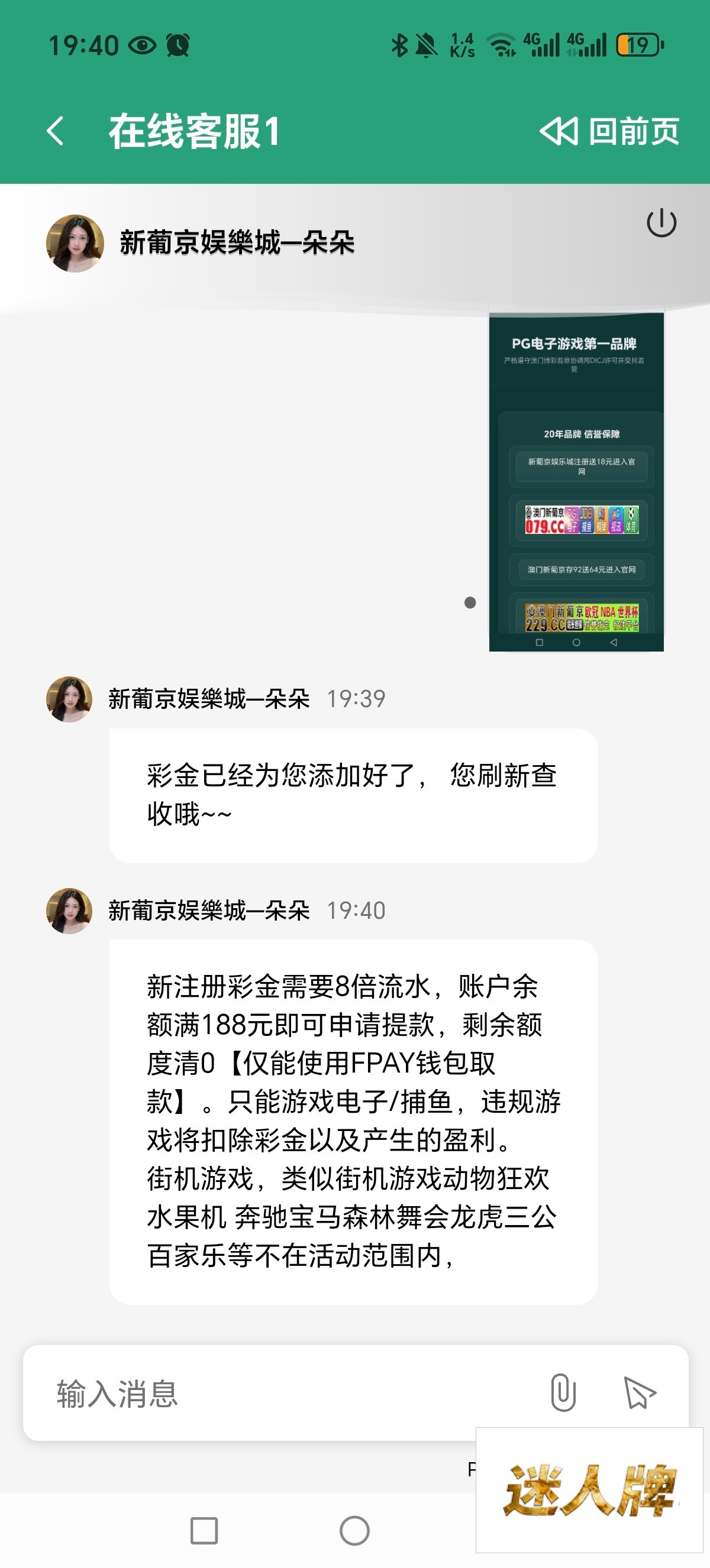
Task: Tap 回前页 to return to previous page
Action: click(x=609, y=131)
